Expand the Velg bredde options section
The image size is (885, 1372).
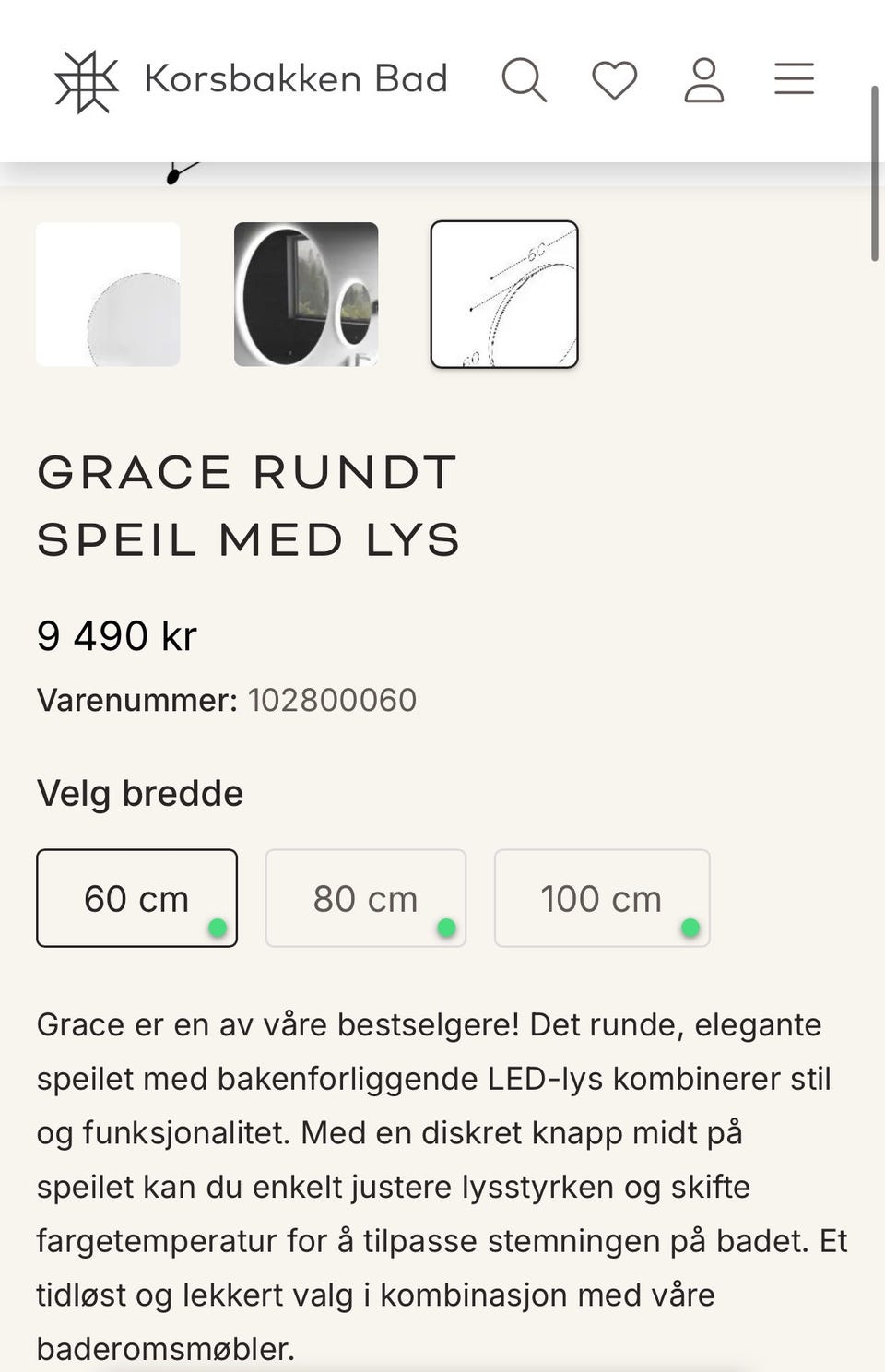(138, 792)
